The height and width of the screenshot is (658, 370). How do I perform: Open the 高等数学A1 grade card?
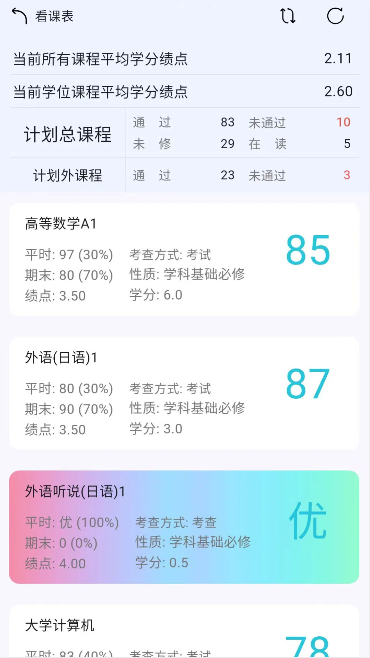pyautogui.click(x=184, y=260)
